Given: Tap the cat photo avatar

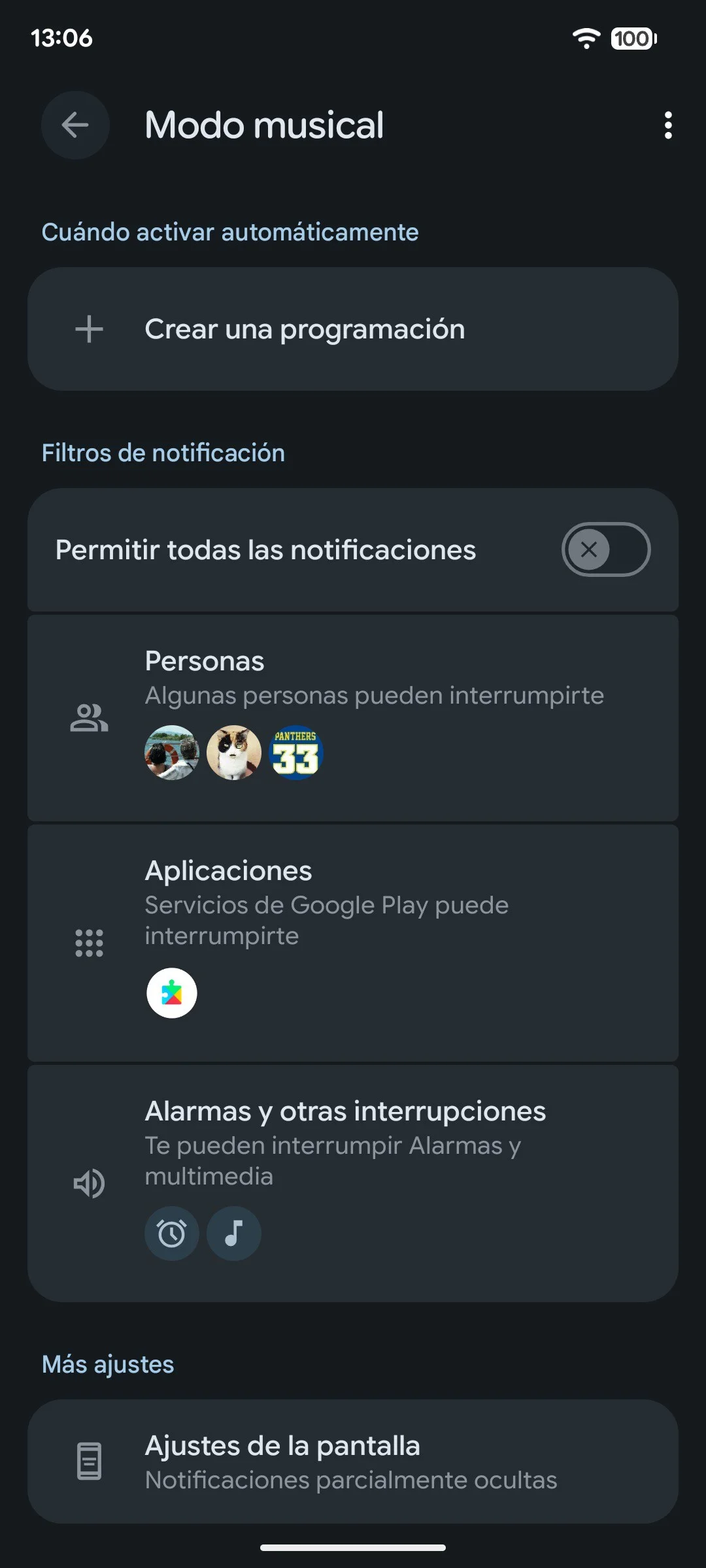Looking at the screenshot, I should point(233,753).
